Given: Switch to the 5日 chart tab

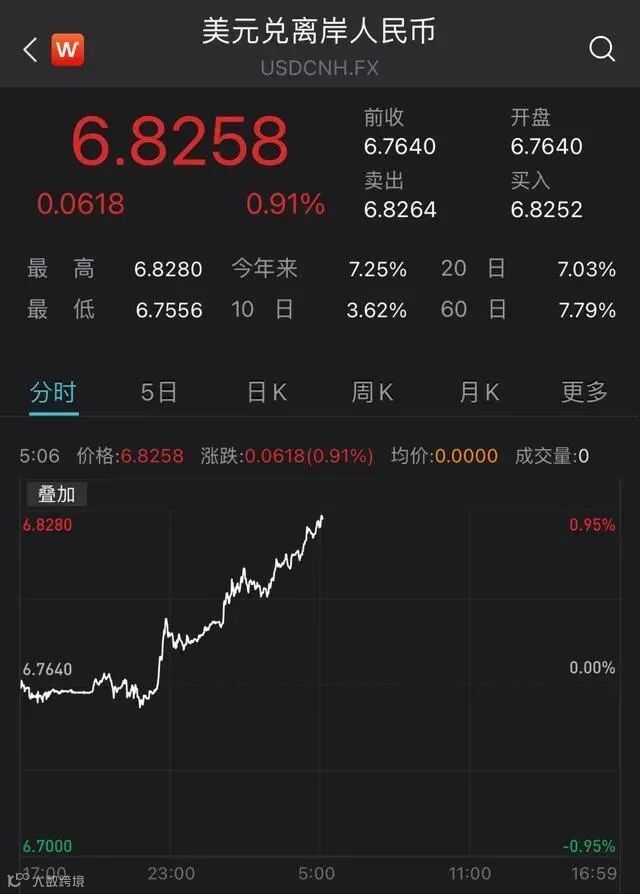Looking at the screenshot, I should 159,392.
